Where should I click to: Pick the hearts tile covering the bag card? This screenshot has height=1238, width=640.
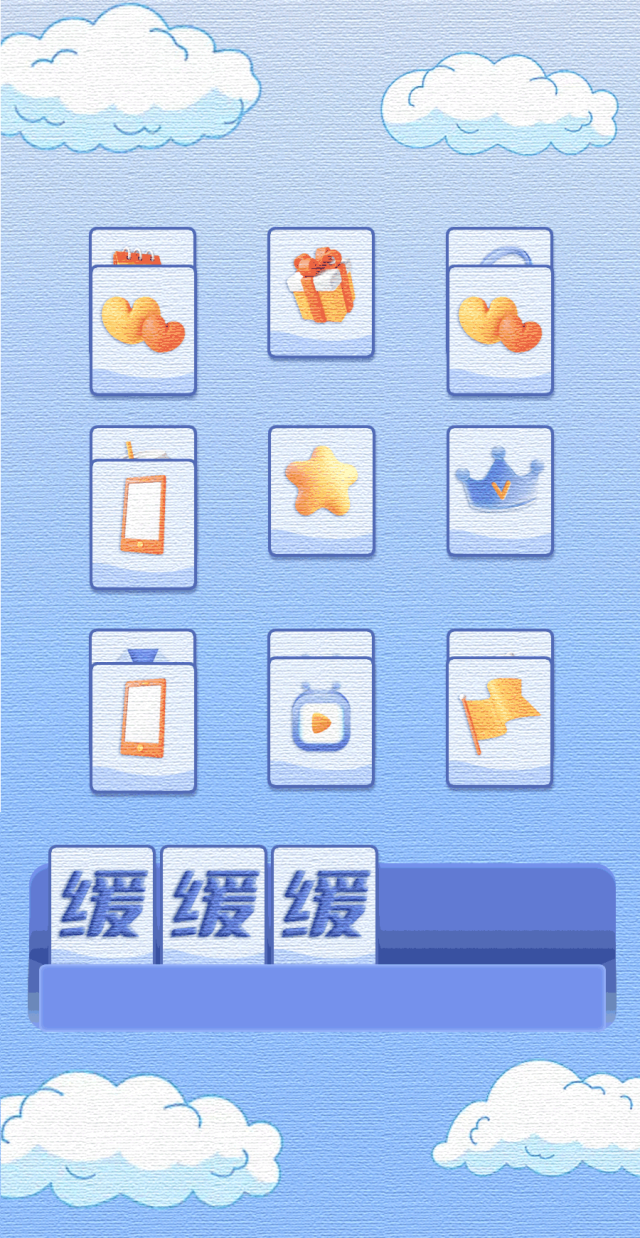pos(500,330)
